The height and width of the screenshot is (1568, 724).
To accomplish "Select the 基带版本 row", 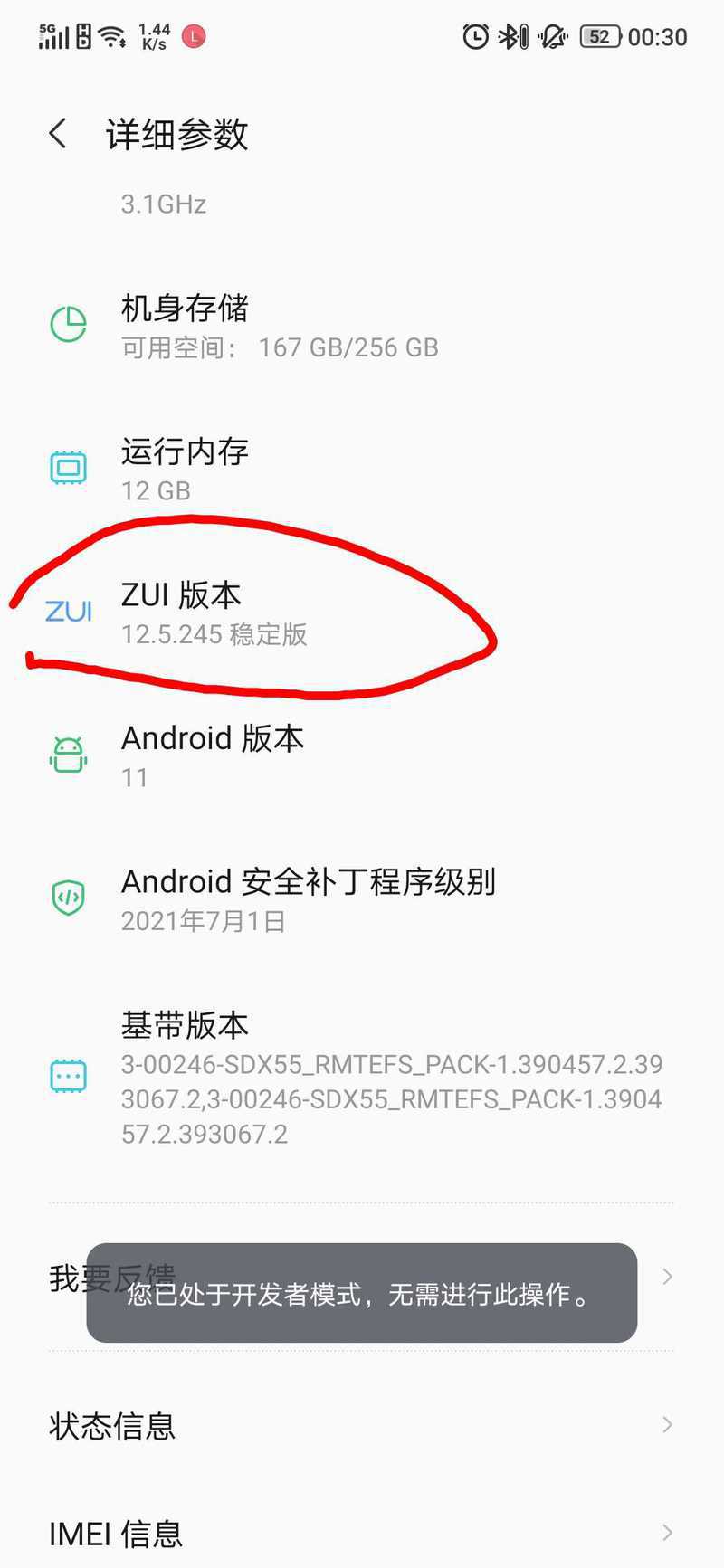I will click(362, 1077).
